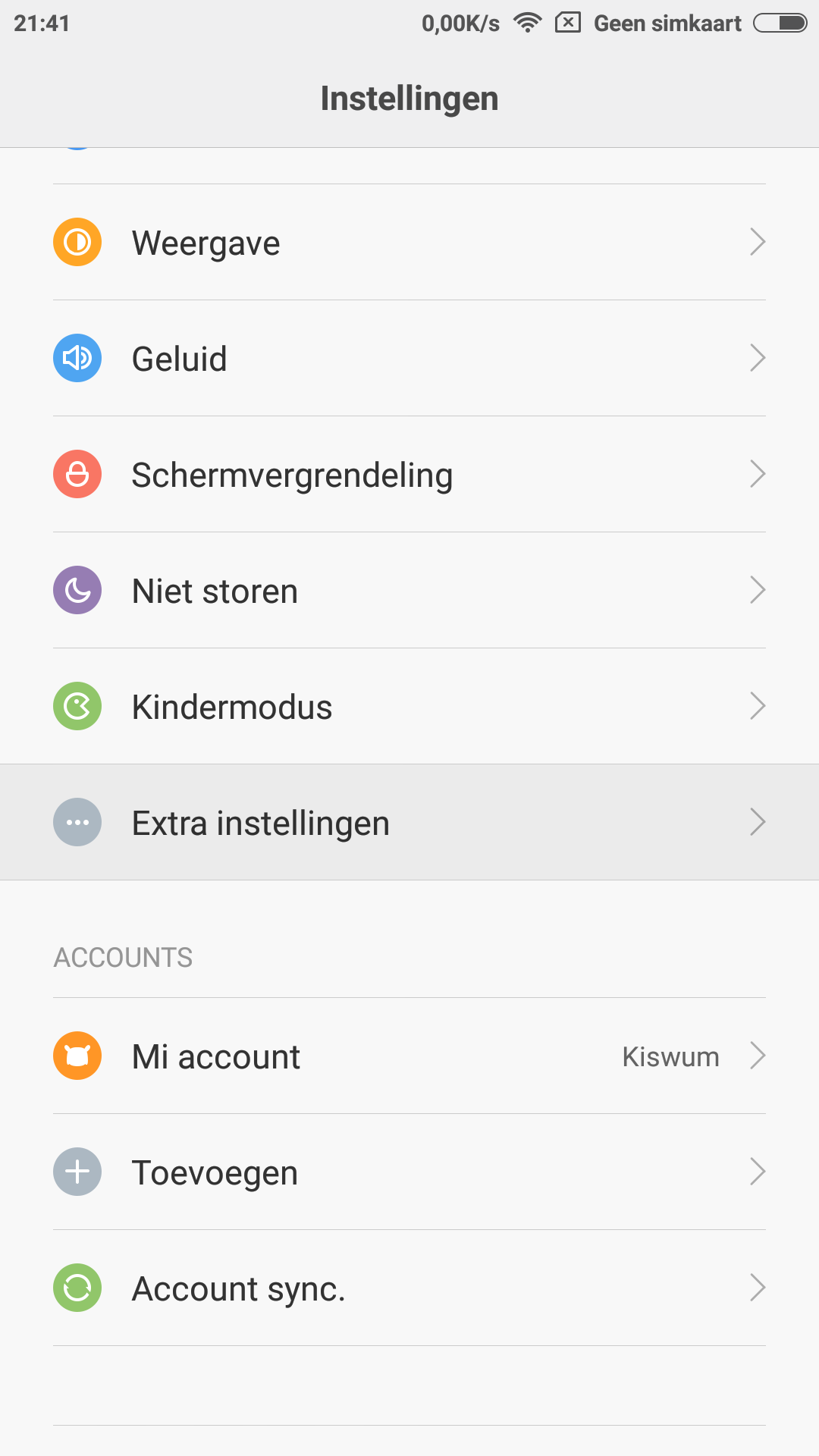Go to Schermvergrendeling settings
The height and width of the screenshot is (1456, 819).
click(409, 475)
